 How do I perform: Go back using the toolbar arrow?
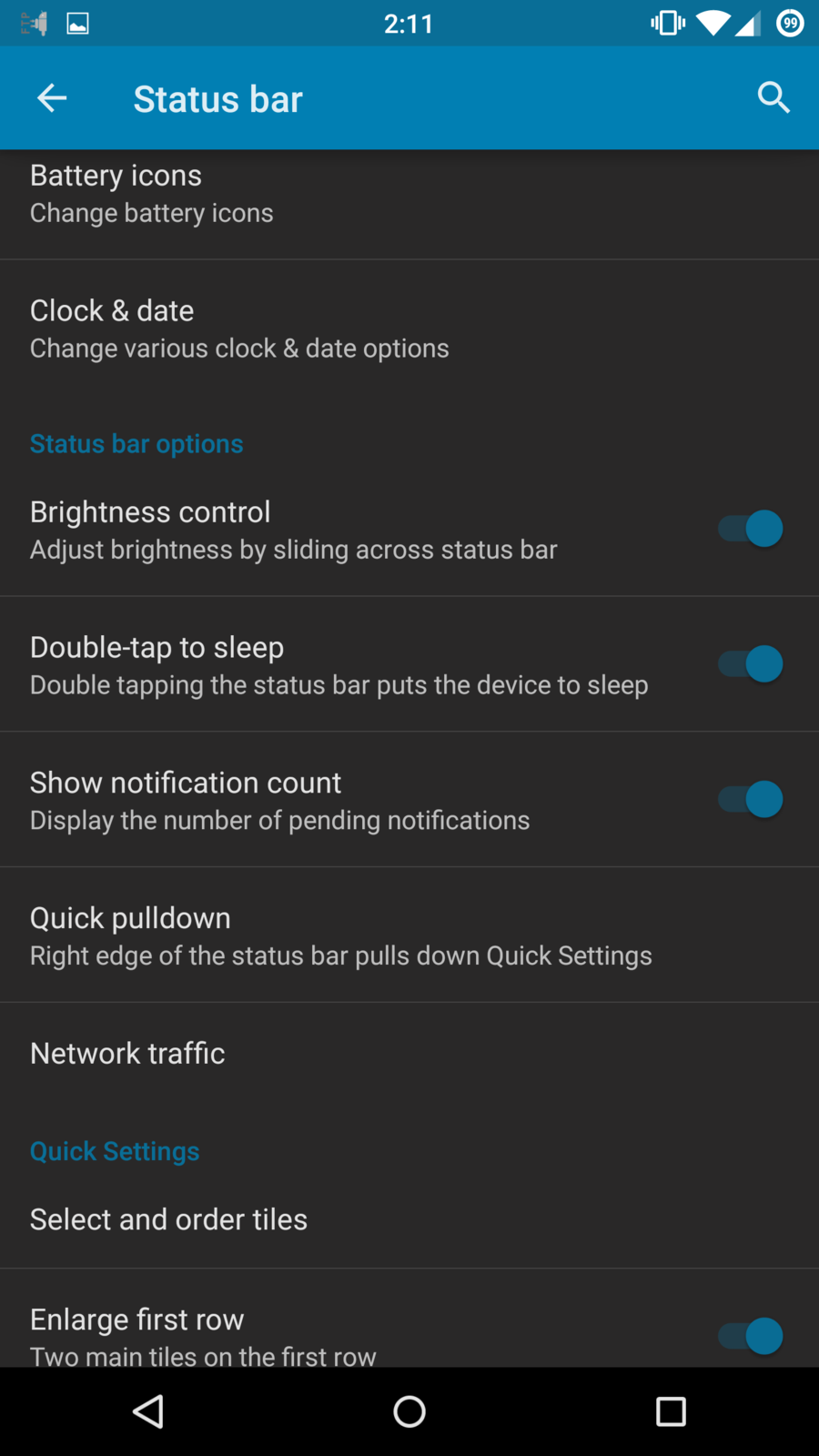[x=52, y=98]
